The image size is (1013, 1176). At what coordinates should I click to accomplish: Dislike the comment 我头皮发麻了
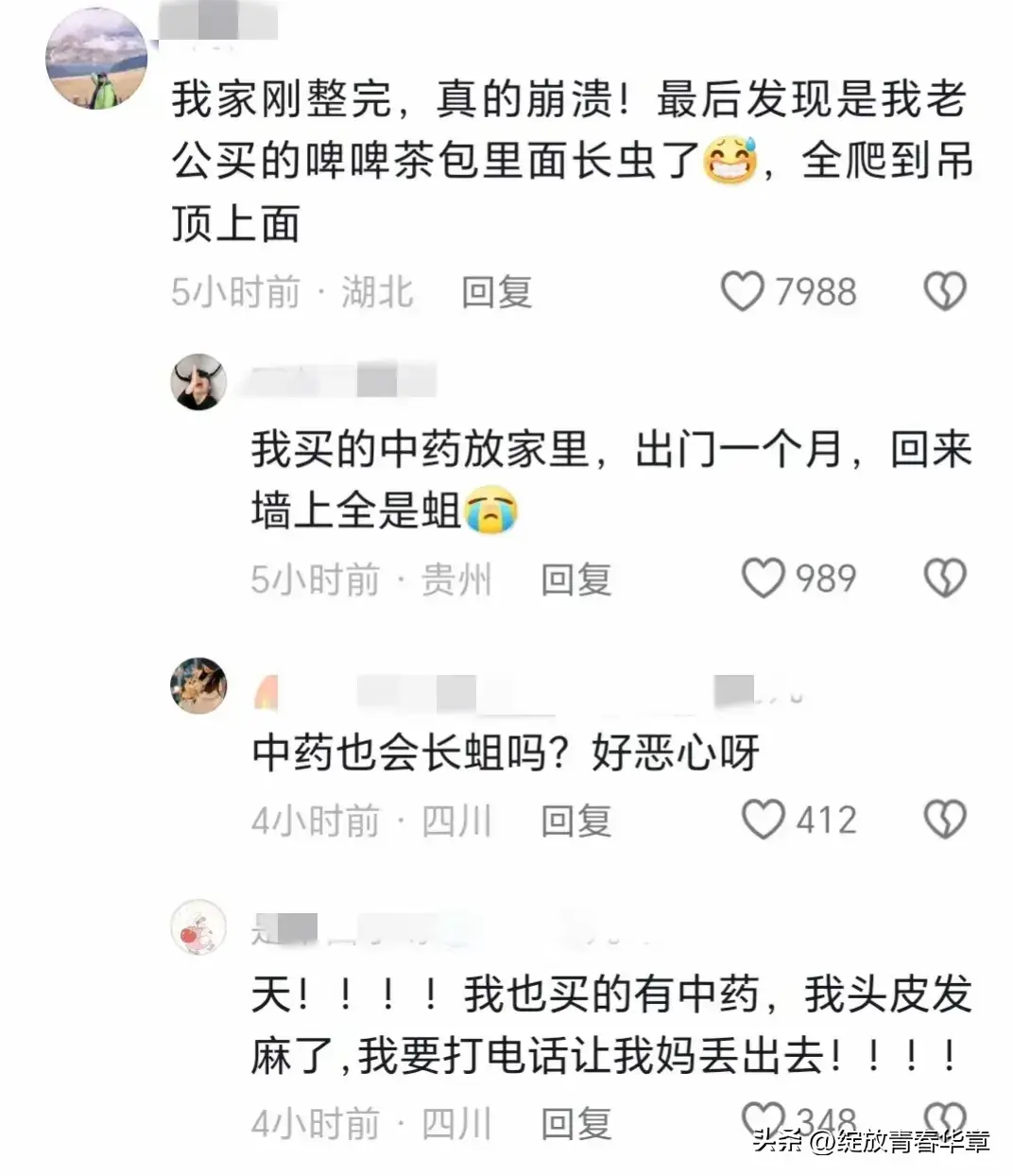[x=944, y=1119]
